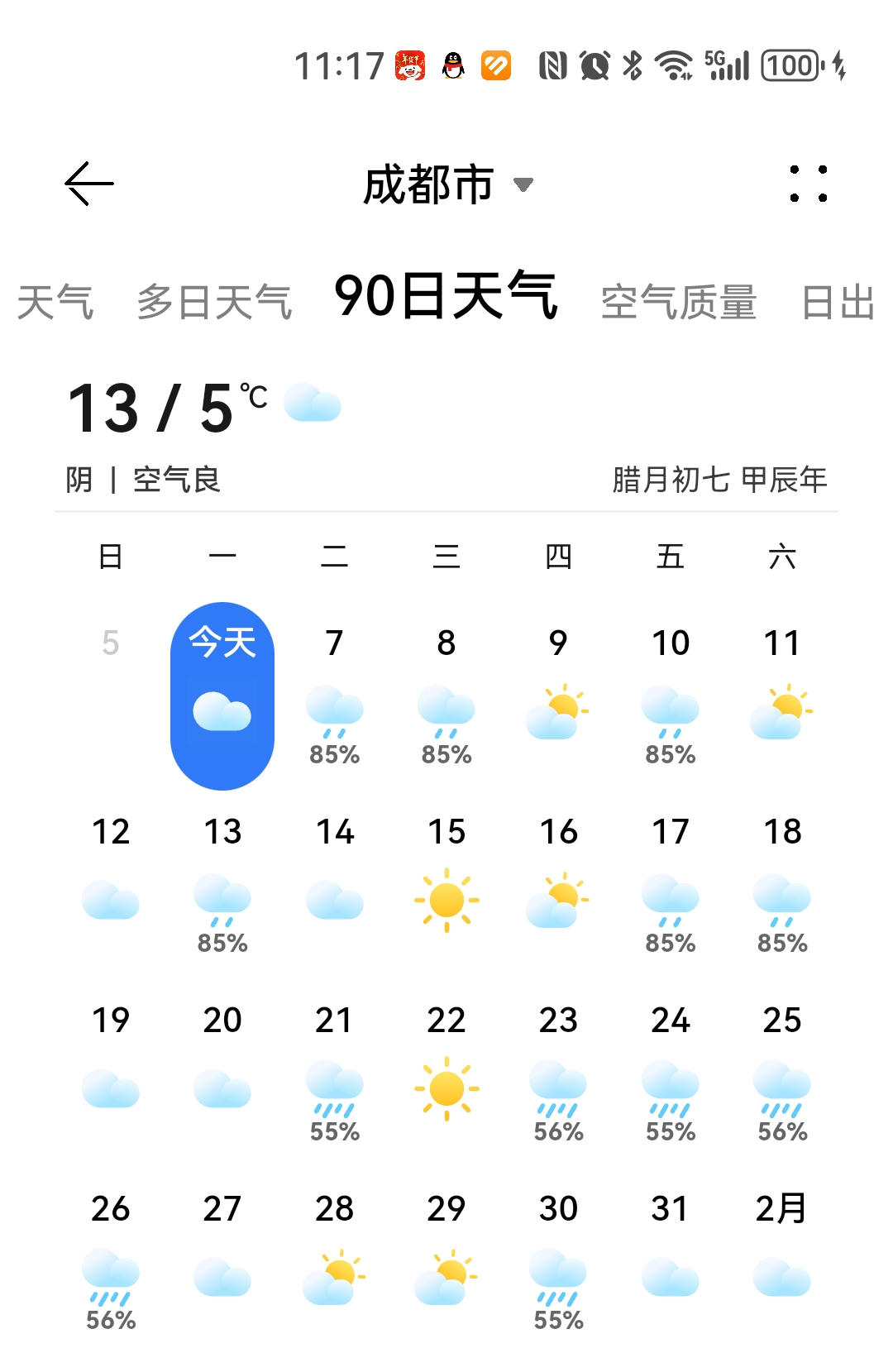Switch to the 日出 tab

click(837, 302)
